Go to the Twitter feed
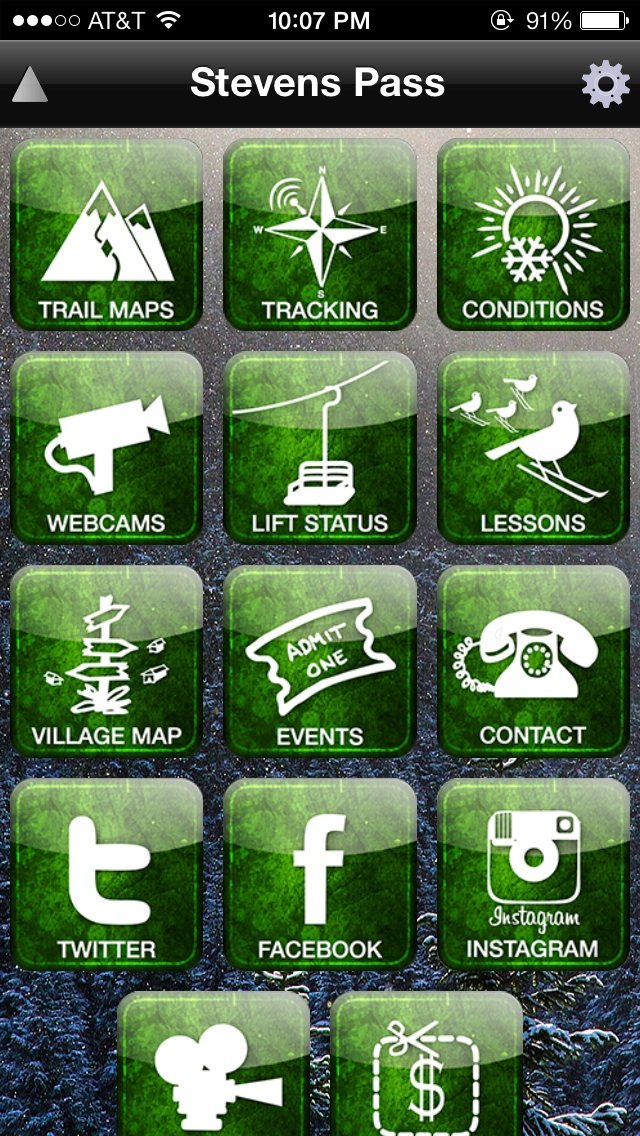 [107, 875]
